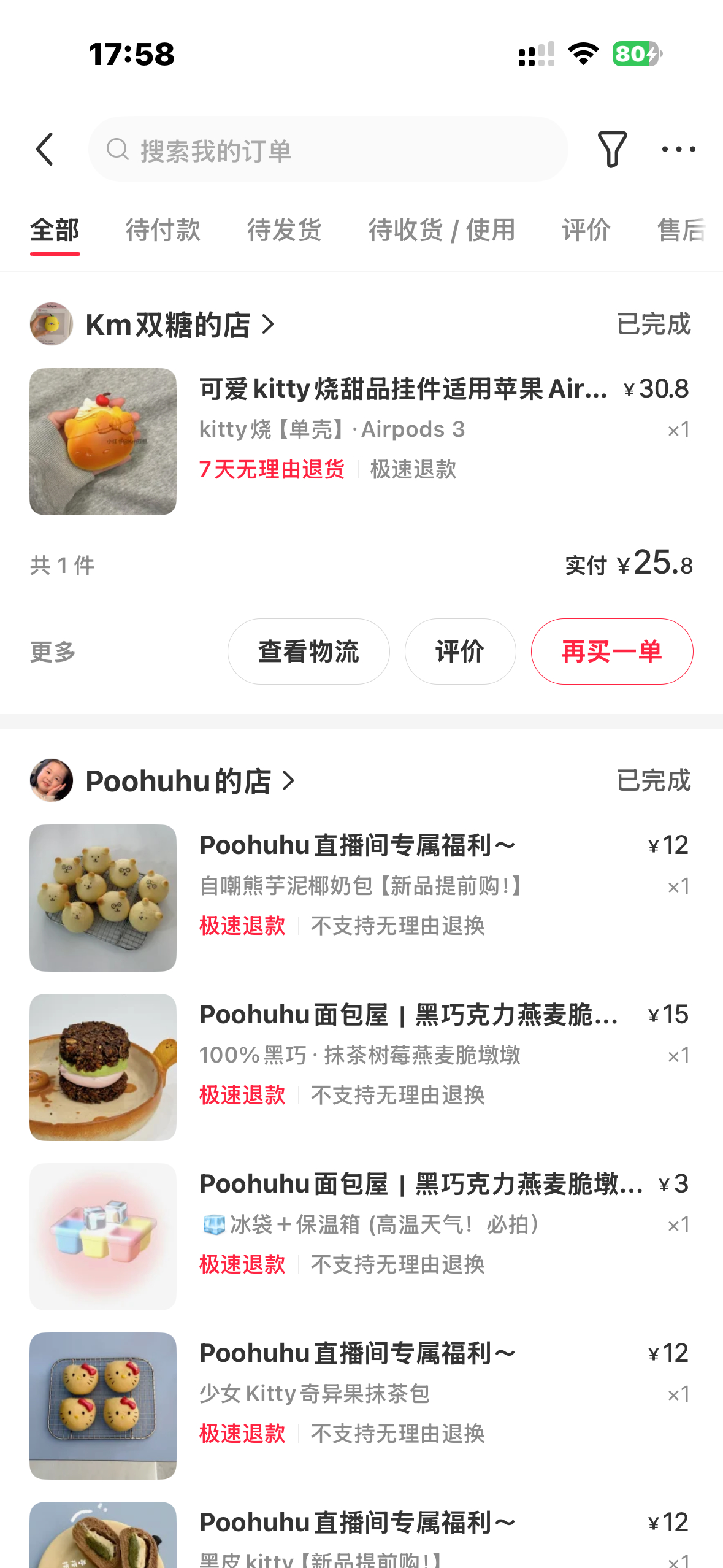
Task: Switch to the 评价 tab
Action: pos(586,230)
